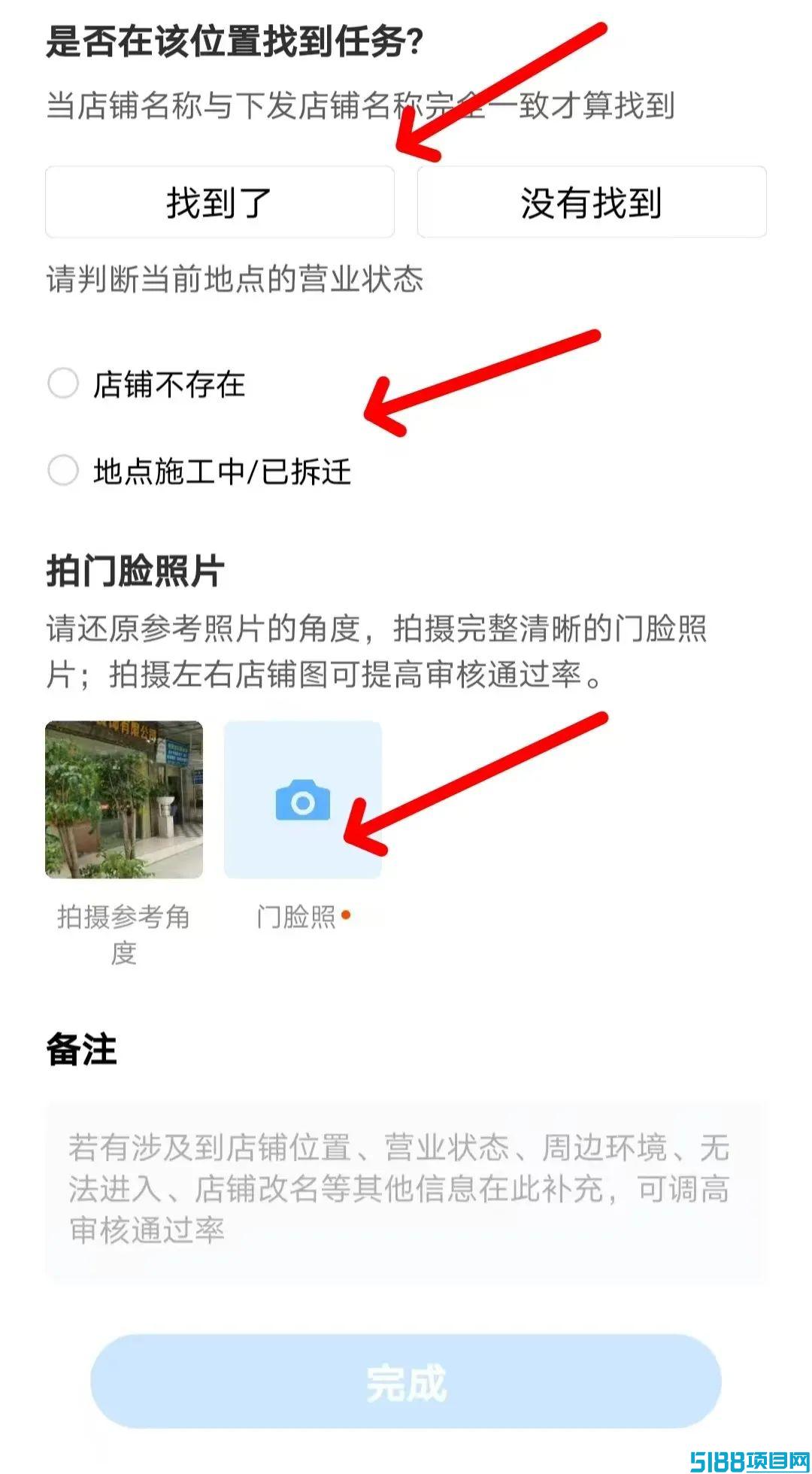Open the 拍摄参考角度 reference photo
Image resolution: width=812 pixels, height=1474 pixels.
(x=124, y=799)
